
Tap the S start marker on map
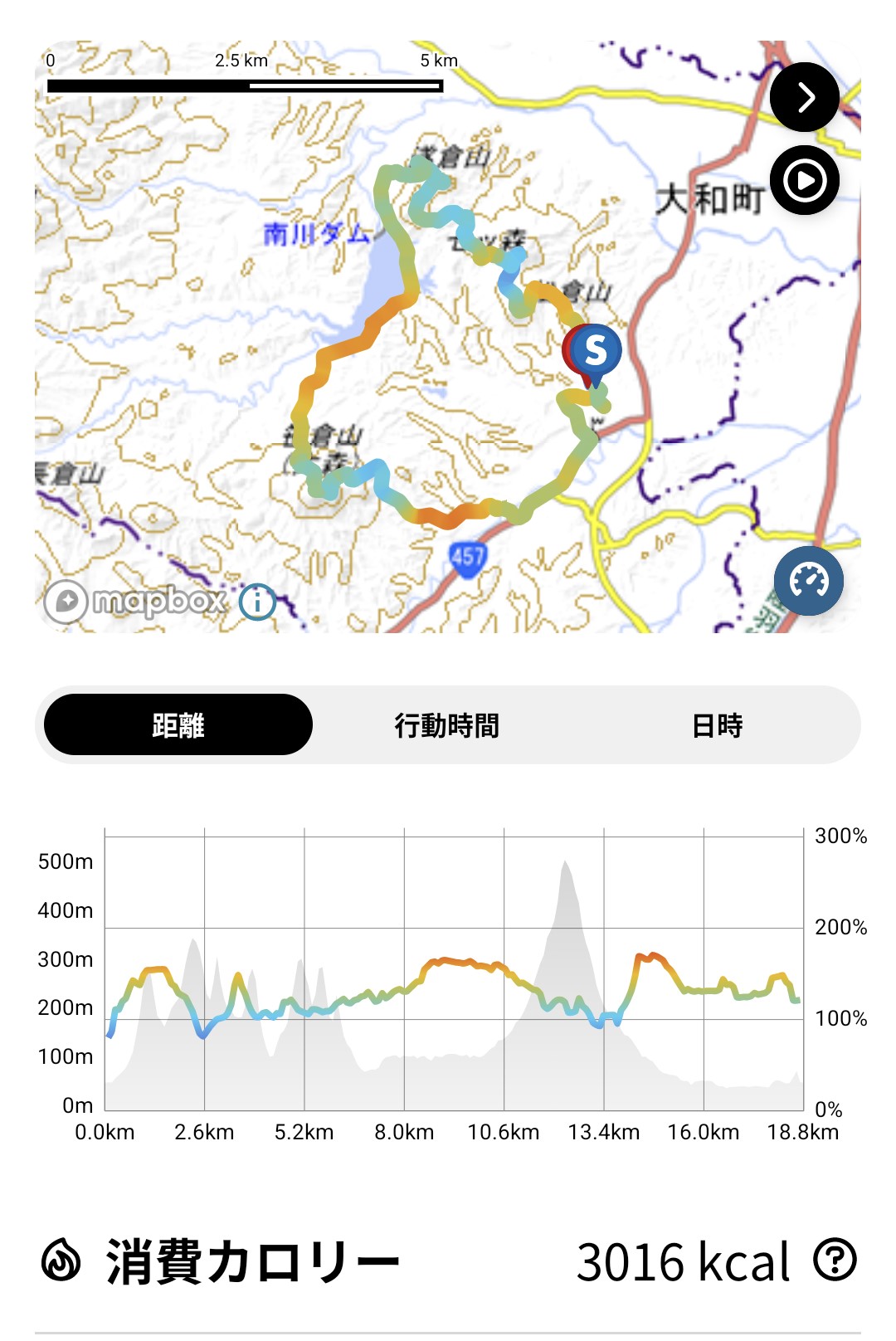[x=597, y=351]
